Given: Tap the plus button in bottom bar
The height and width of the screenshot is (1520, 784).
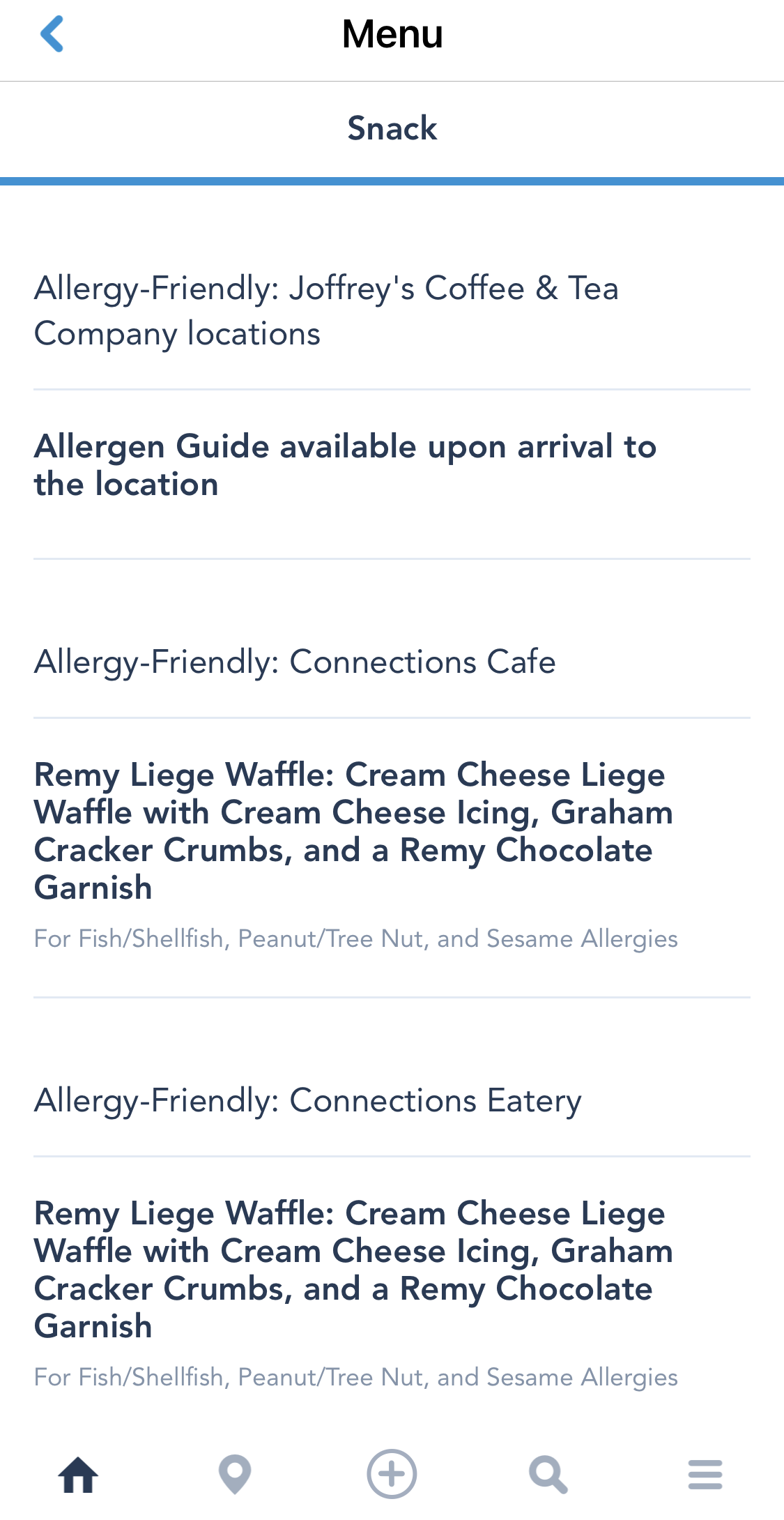Looking at the screenshot, I should (x=392, y=1474).
